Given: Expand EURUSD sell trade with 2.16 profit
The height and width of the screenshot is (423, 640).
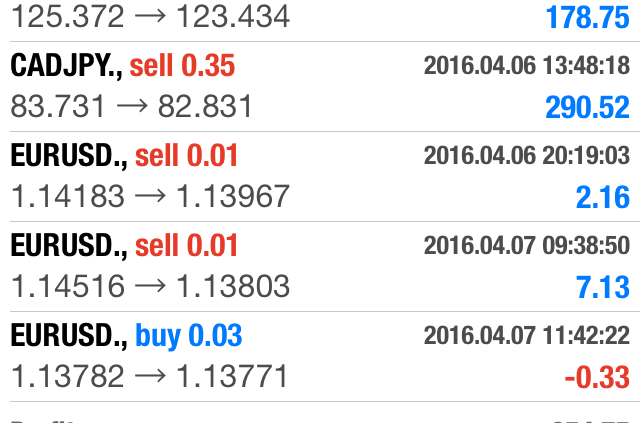Looking at the screenshot, I should click(x=320, y=176).
